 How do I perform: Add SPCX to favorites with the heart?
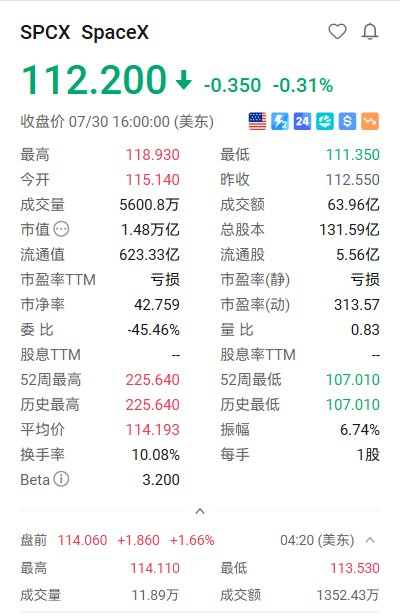pyautogui.click(x=337, y=32)
